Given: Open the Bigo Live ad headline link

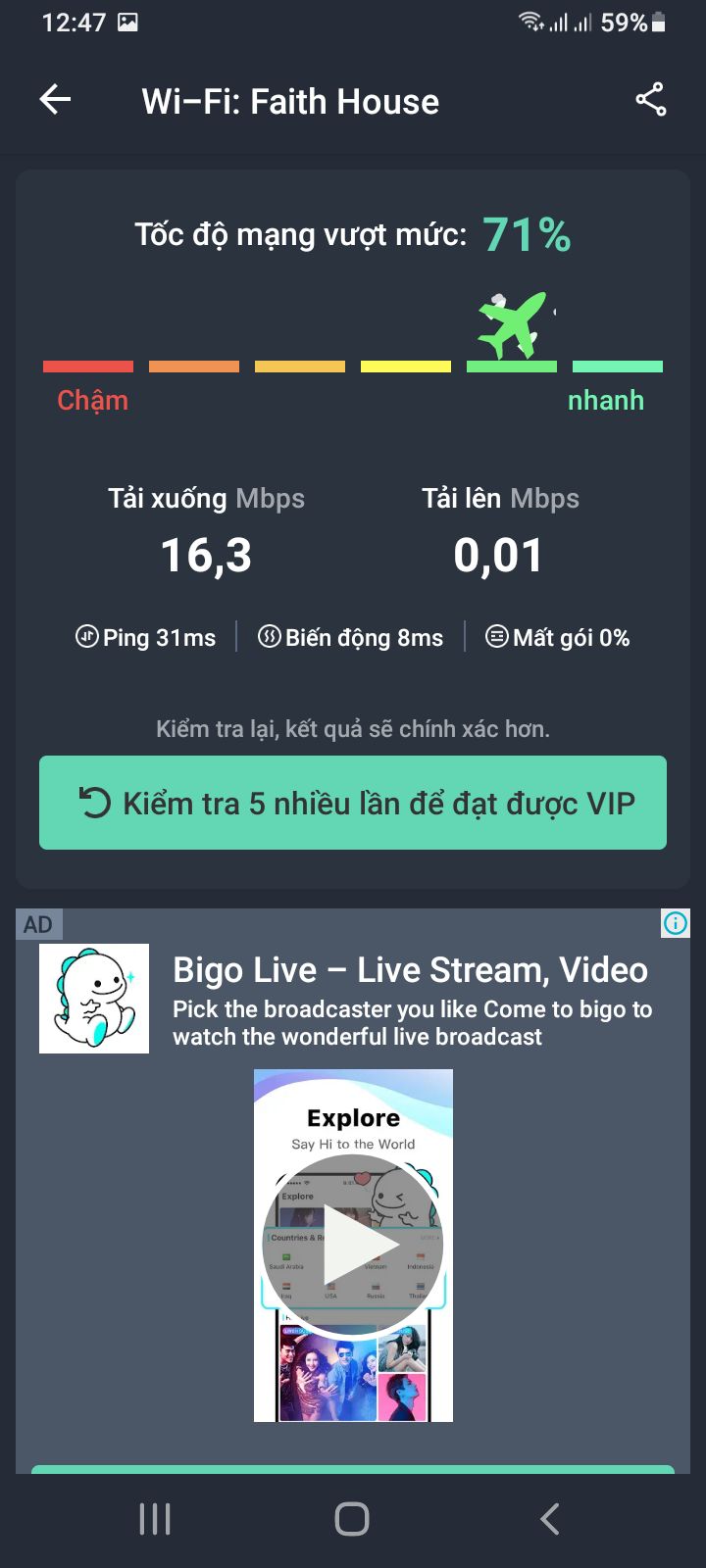Looking at the screenshot, I should pos(410,970).
